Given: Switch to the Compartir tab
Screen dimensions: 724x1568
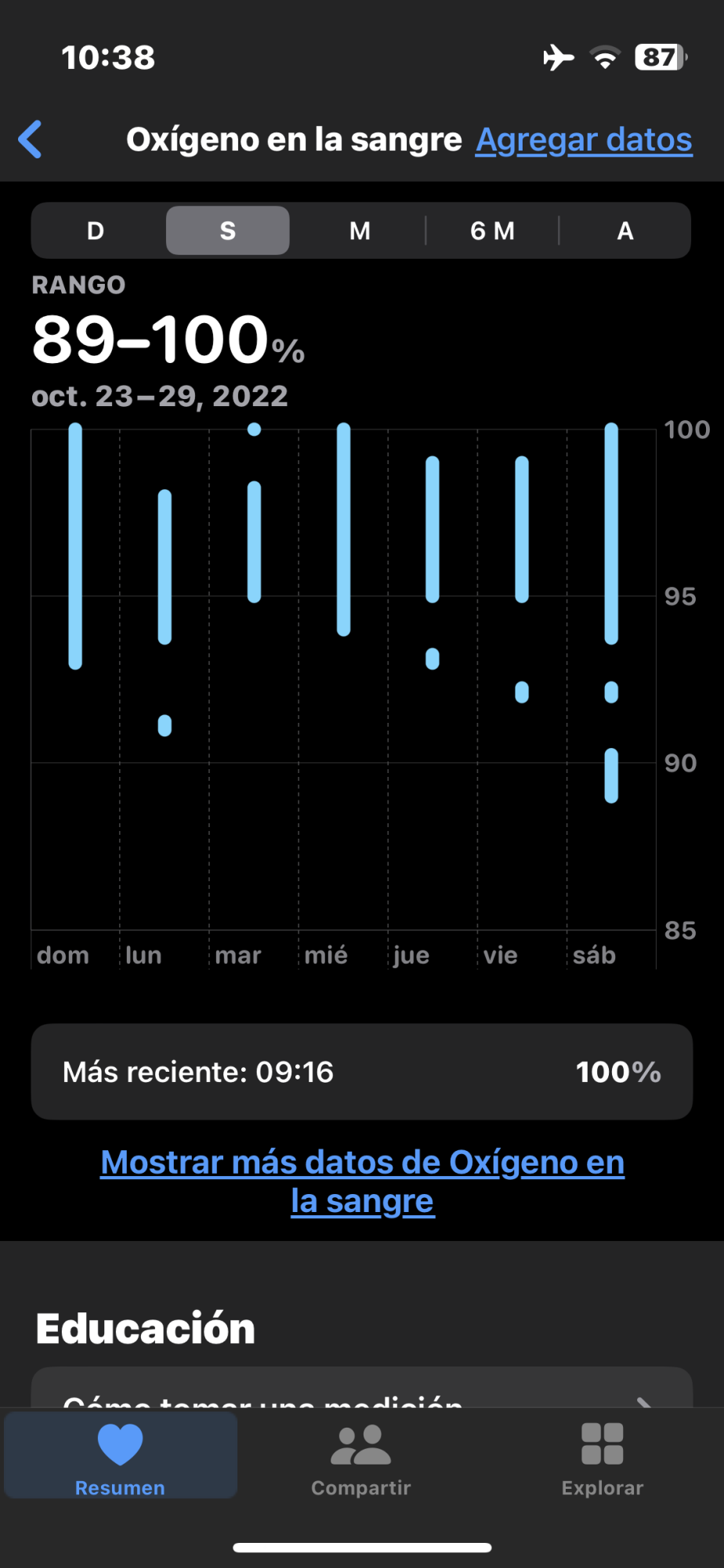Looking at the screenshot, I should 360,1456.
